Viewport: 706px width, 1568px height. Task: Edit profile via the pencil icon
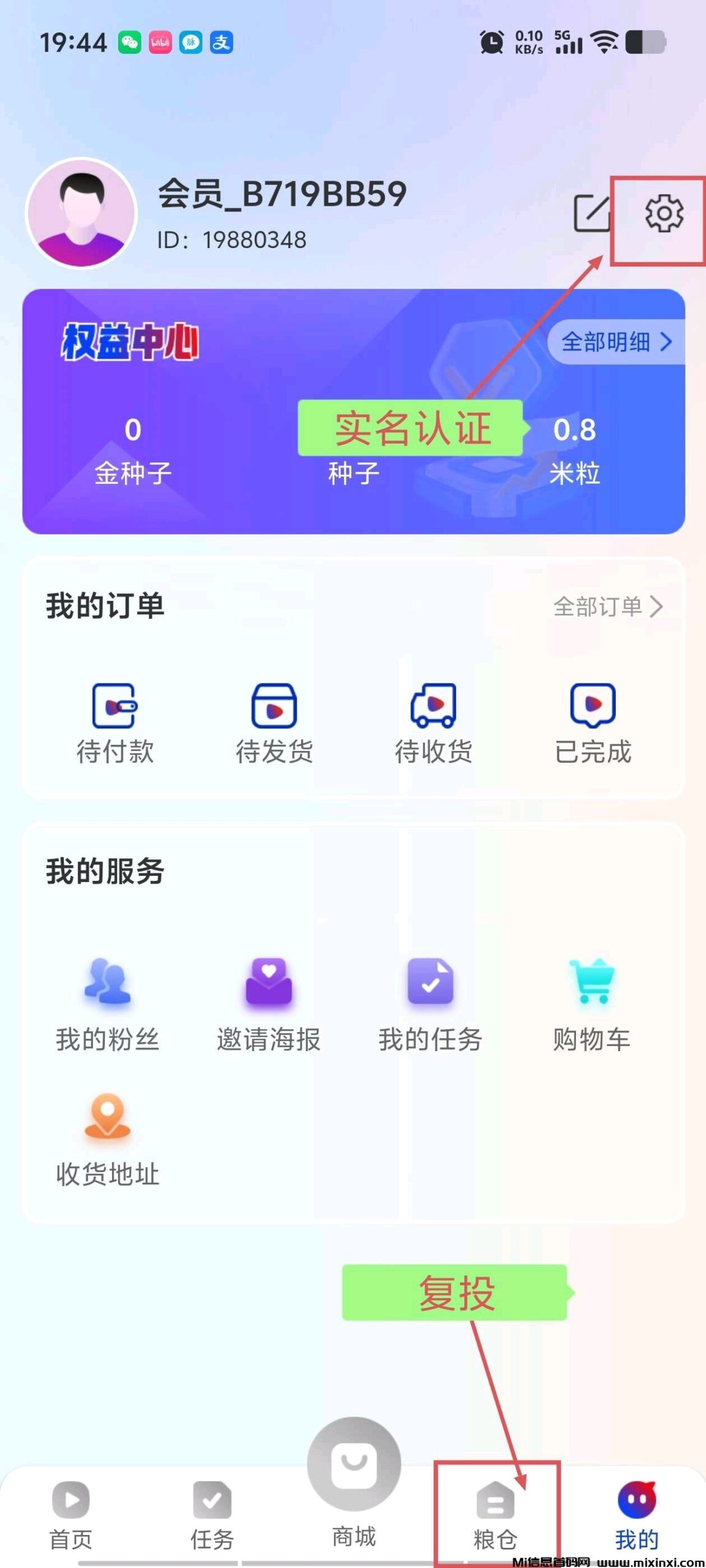click(591, 214)
